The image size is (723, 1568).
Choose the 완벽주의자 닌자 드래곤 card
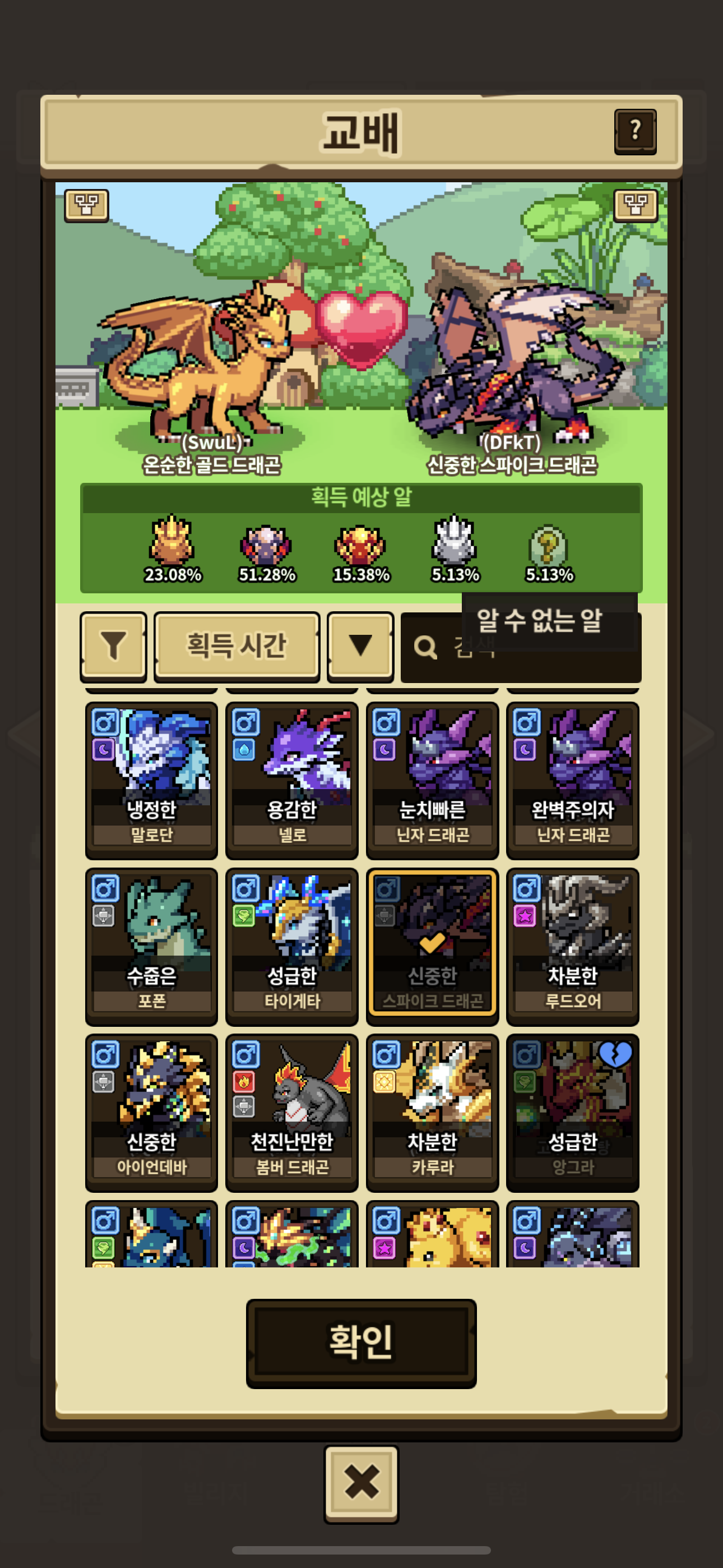tap(573, 779)
